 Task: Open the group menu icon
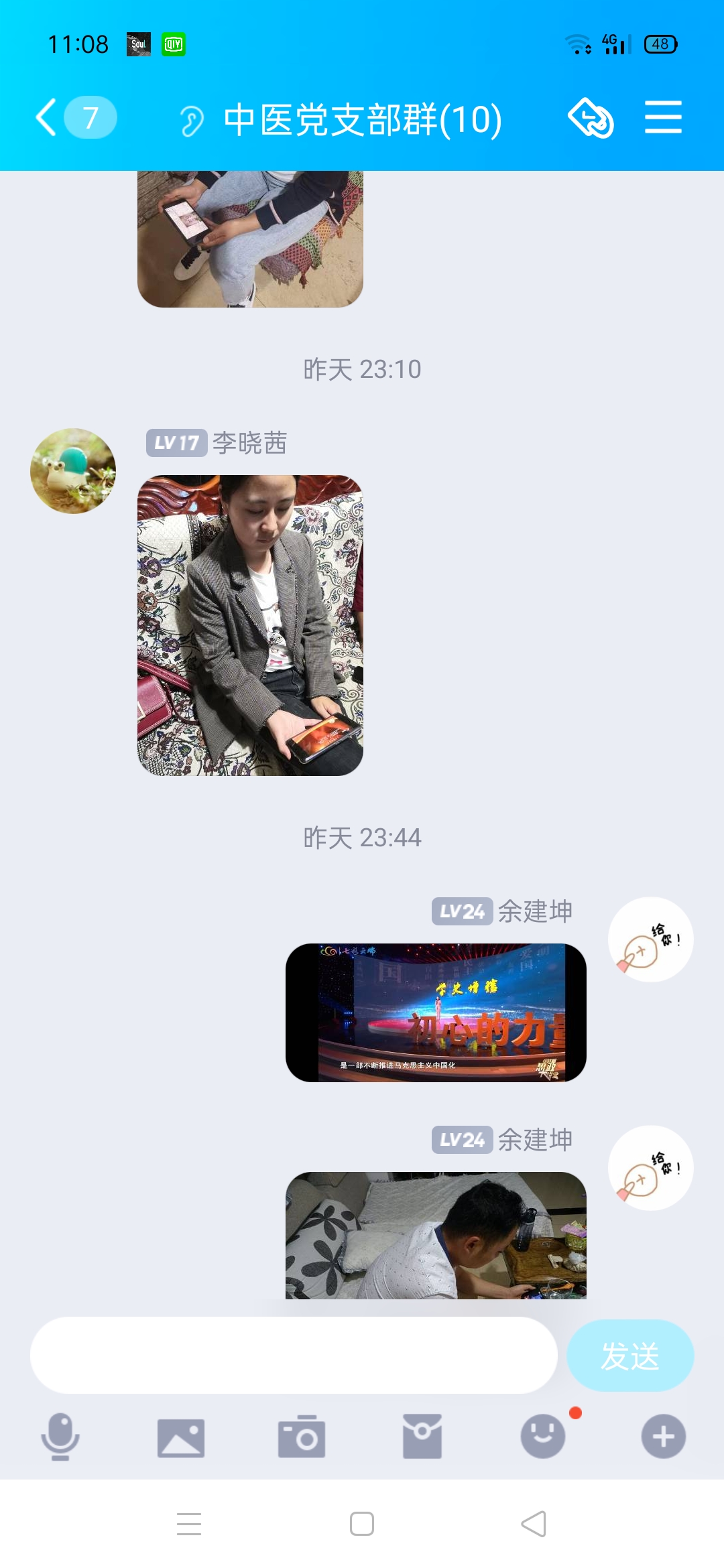pos(663,118)
